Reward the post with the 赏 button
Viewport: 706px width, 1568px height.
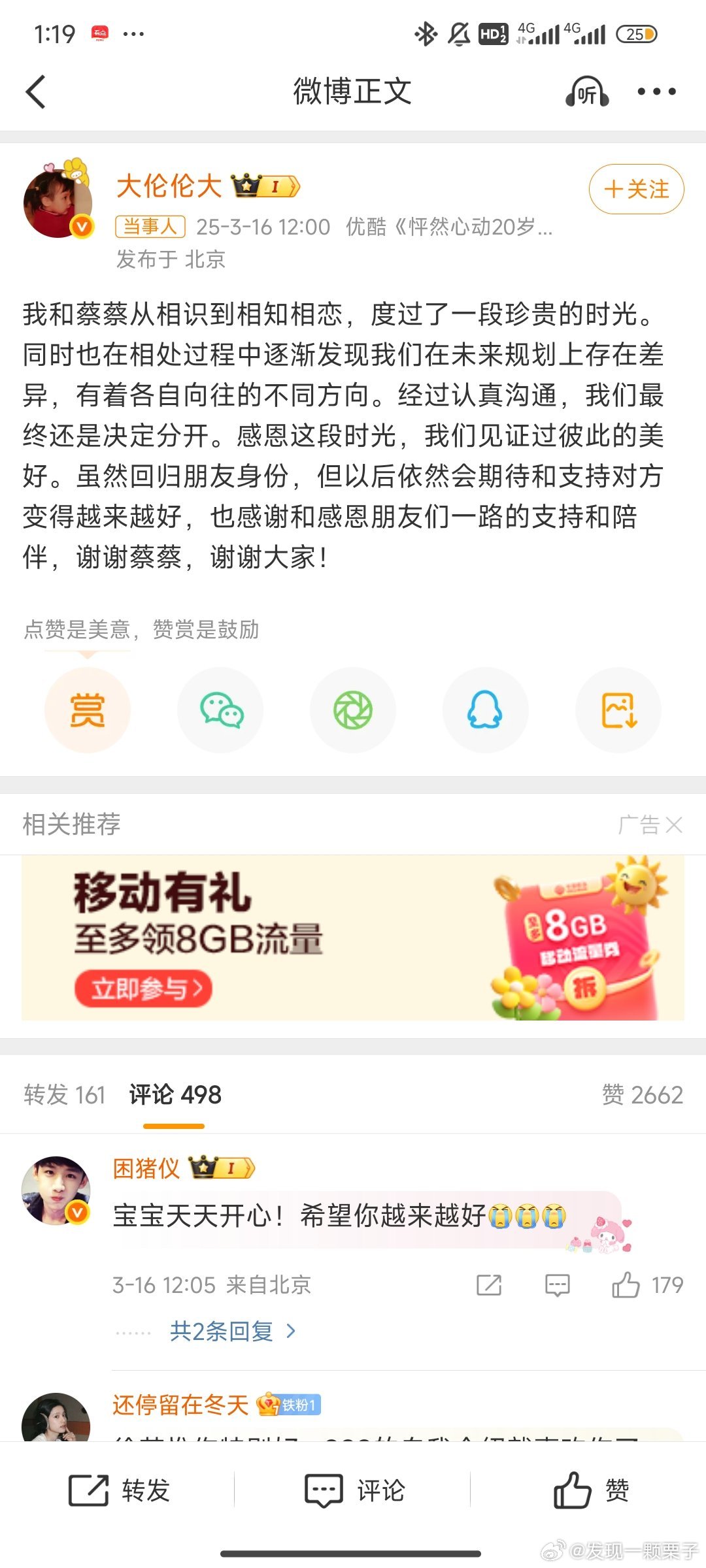[88, 710]
